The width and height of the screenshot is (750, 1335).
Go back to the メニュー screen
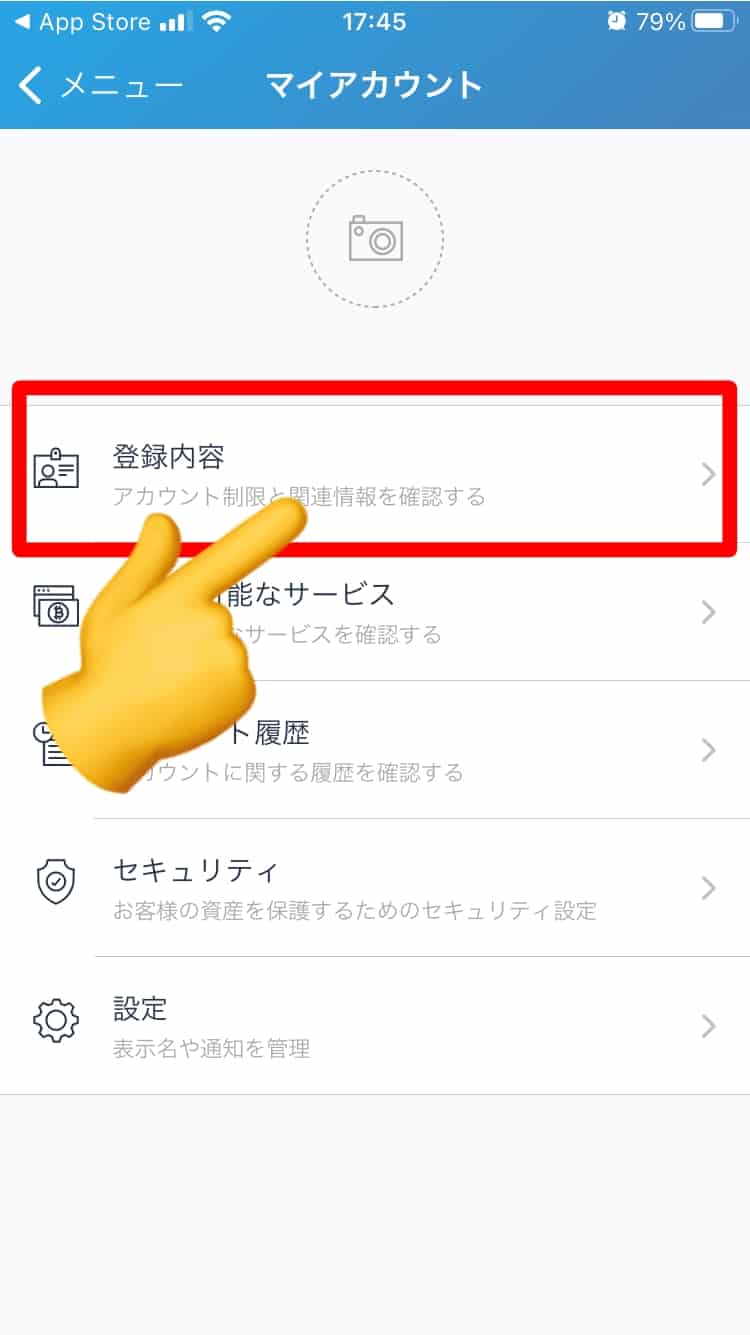(x=100, y=86)
